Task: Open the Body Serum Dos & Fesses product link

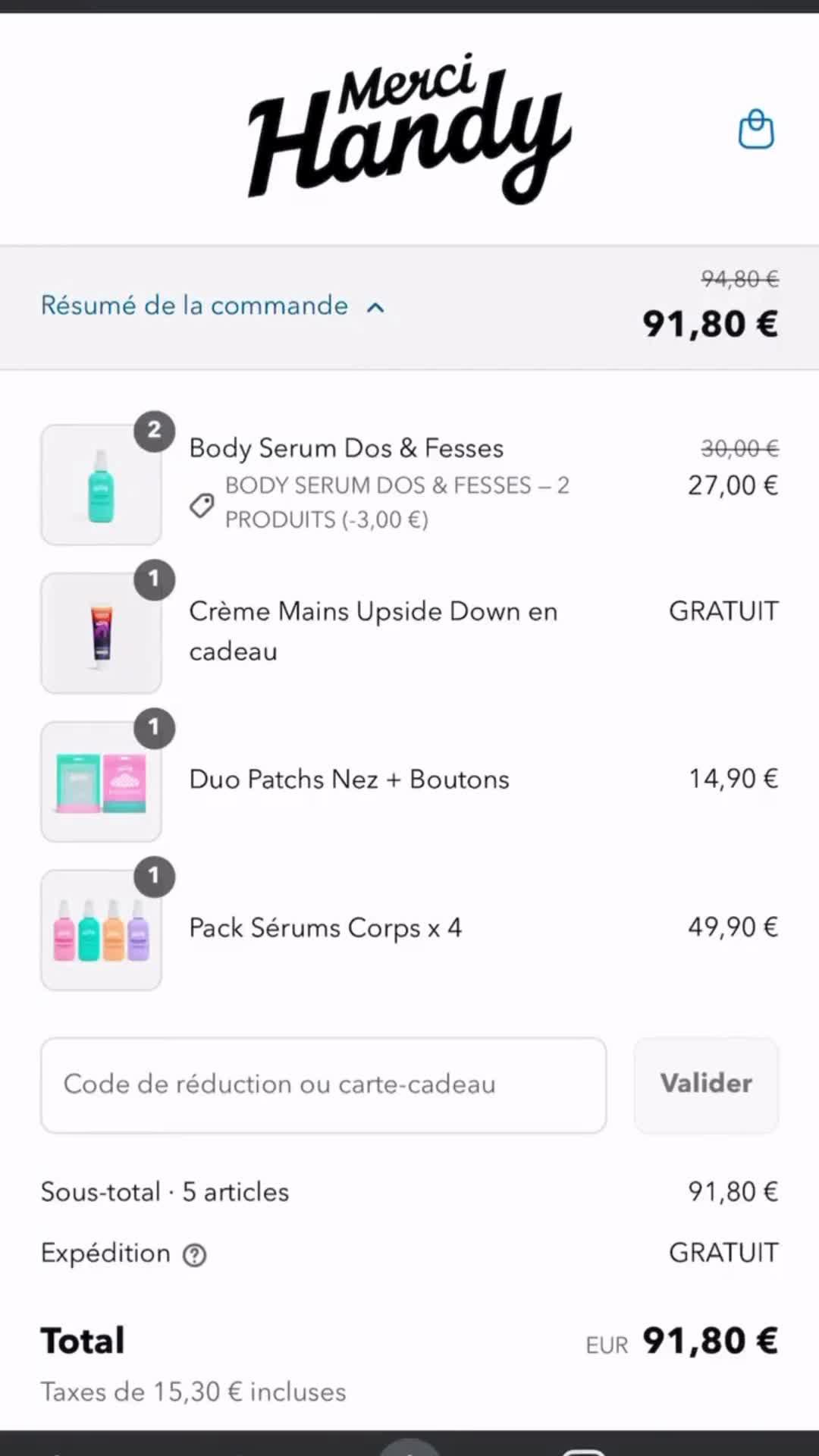Action: pos(346,447)
